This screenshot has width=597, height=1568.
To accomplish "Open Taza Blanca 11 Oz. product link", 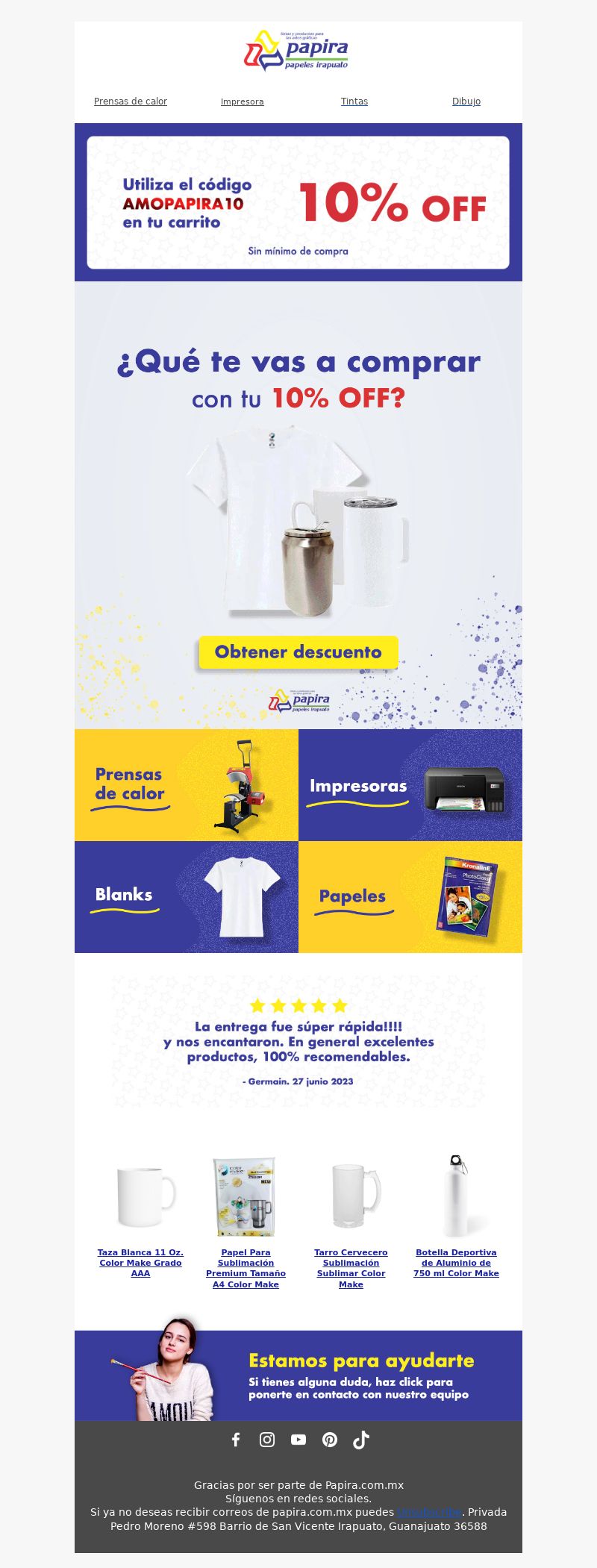I will [140, 1263].
